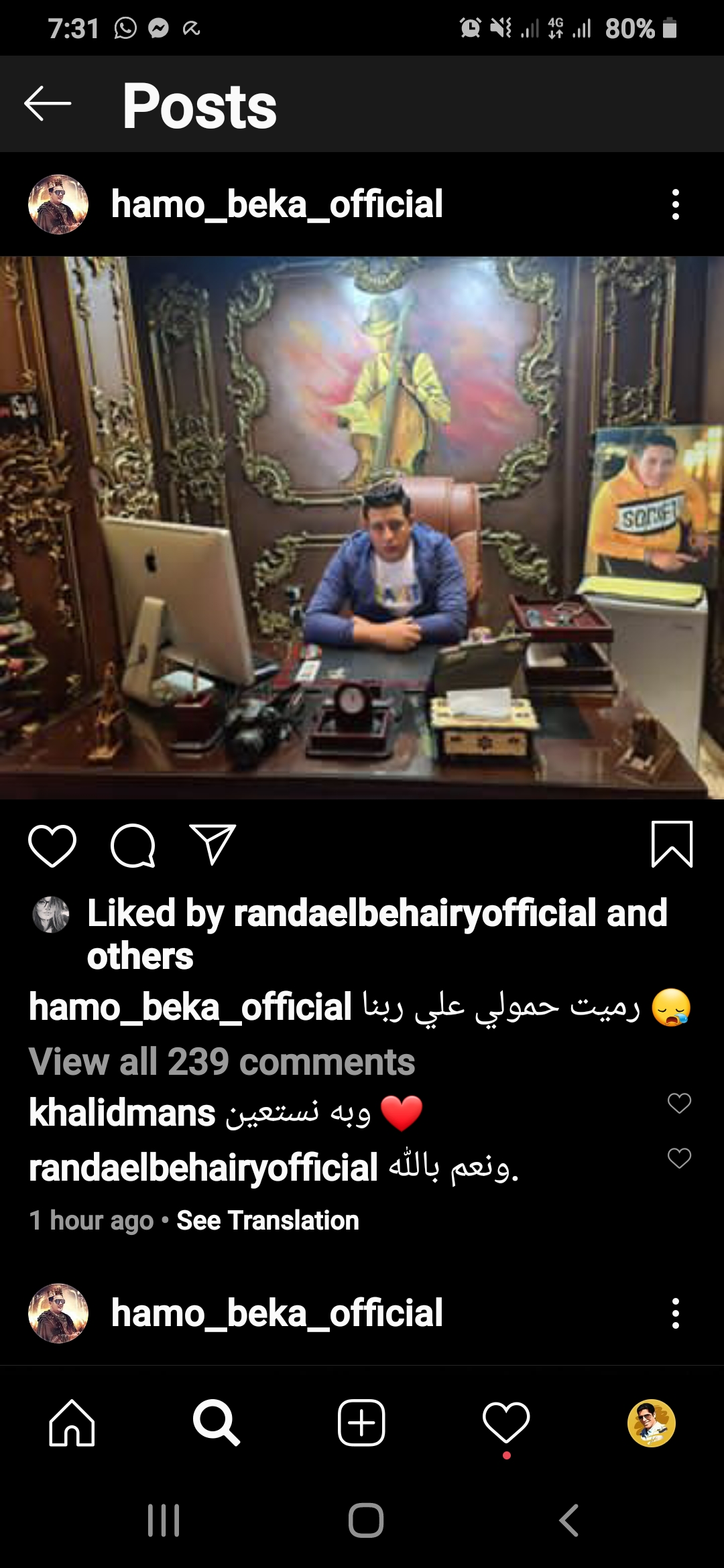The height and width of the screenshot is (1568, 724).
Task: Open overflow menu on the second post
Action: [x=675, y=1313]
